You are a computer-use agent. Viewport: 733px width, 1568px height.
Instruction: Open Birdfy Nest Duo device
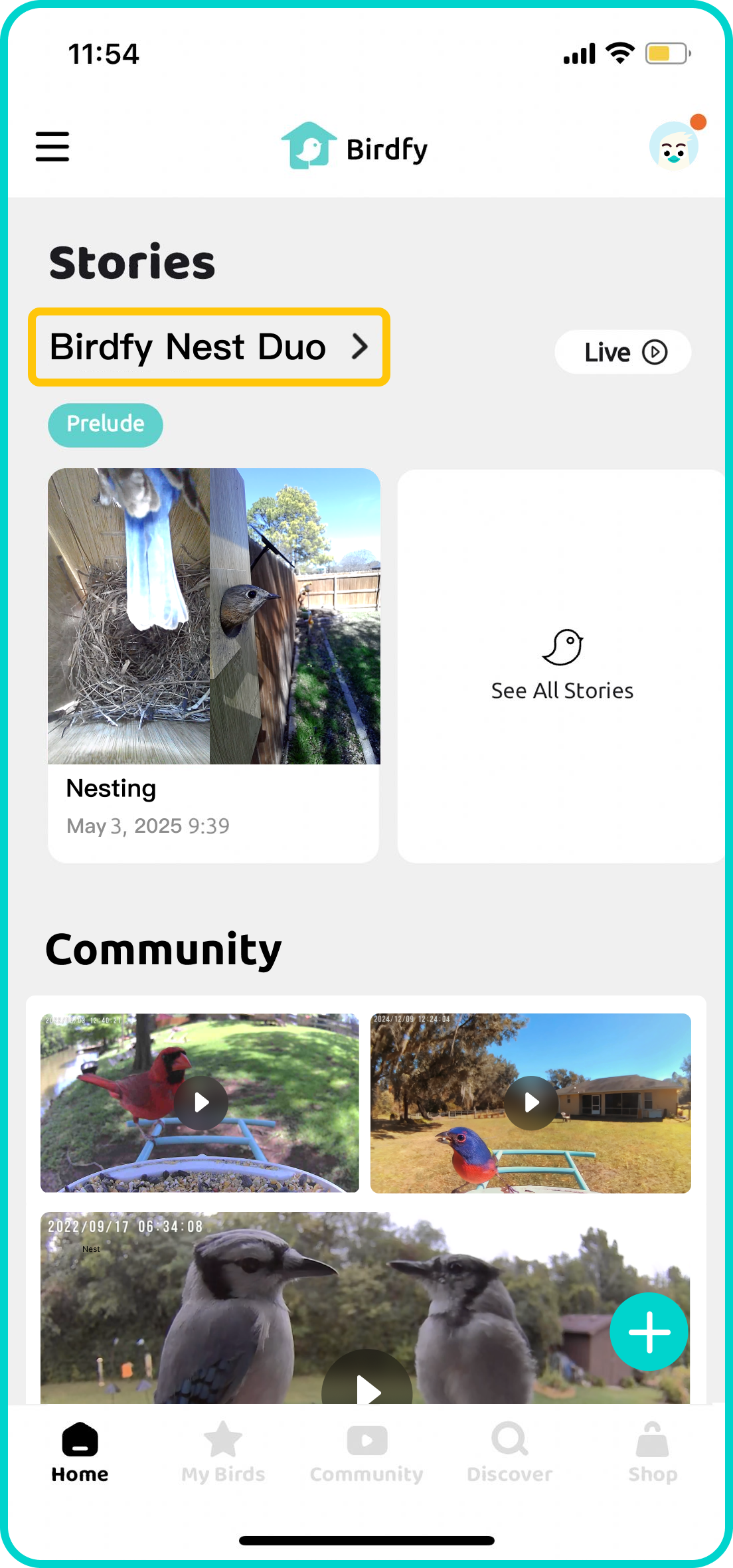[x=208, y=347]
